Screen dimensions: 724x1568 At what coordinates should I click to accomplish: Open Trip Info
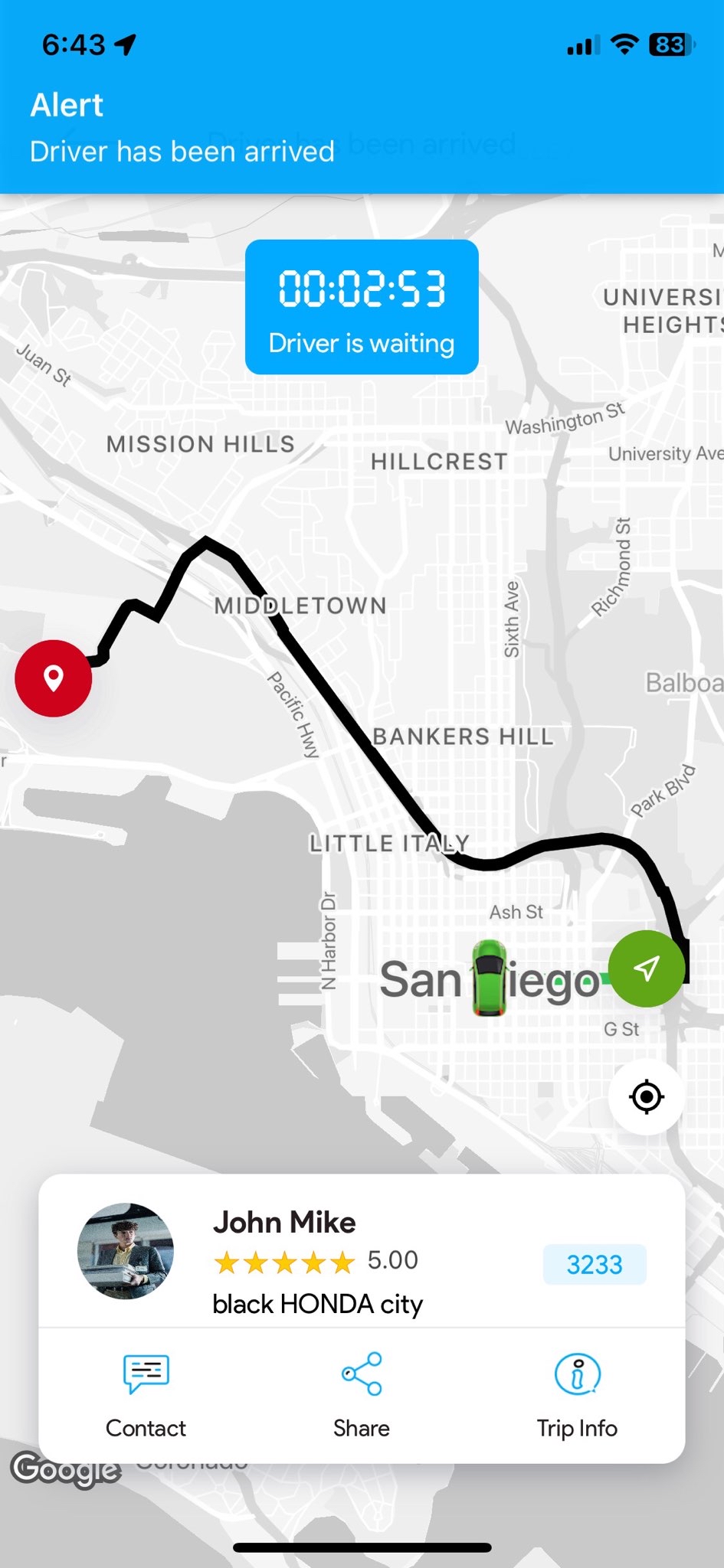pyautogui.click(x=576, y=1394)
